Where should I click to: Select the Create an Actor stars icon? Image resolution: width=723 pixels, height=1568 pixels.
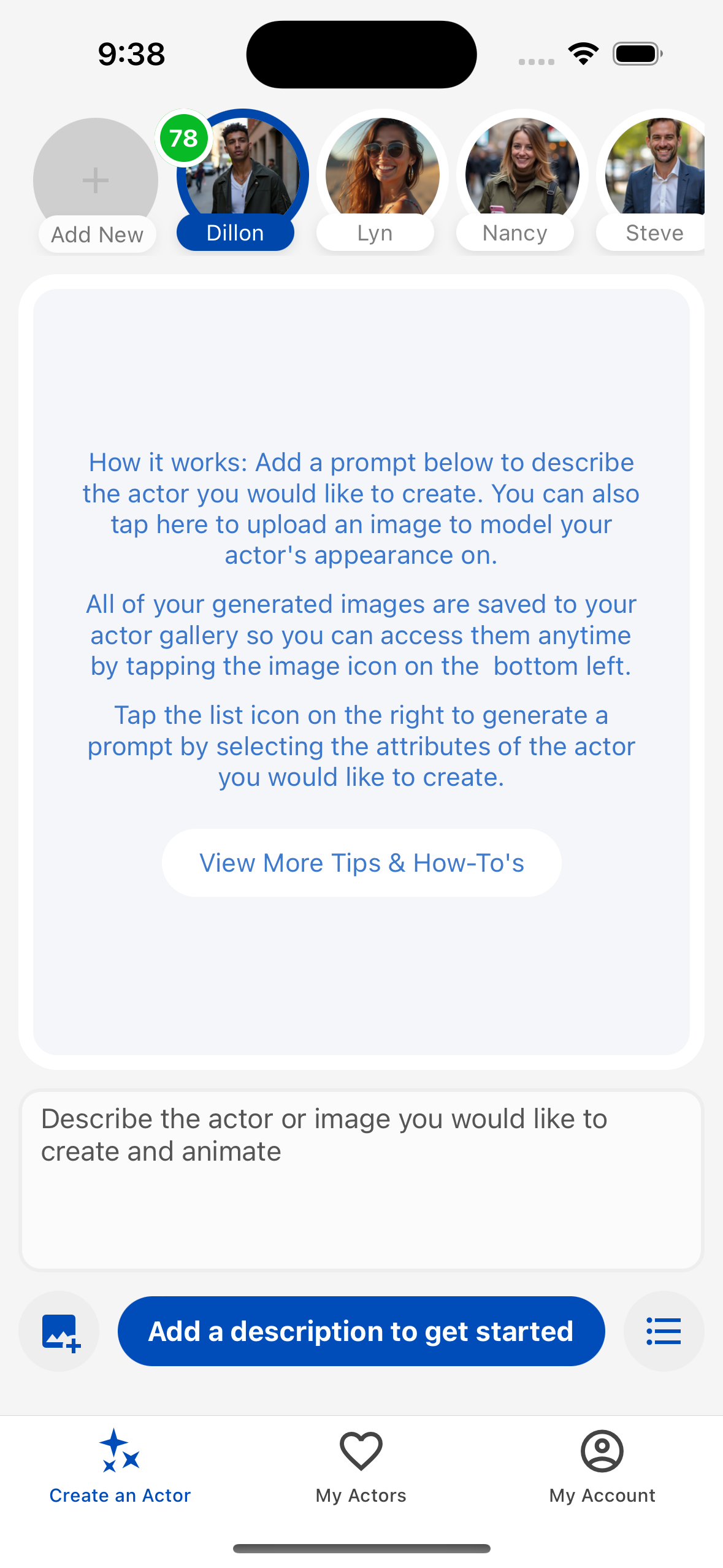tap(120, 1453)
